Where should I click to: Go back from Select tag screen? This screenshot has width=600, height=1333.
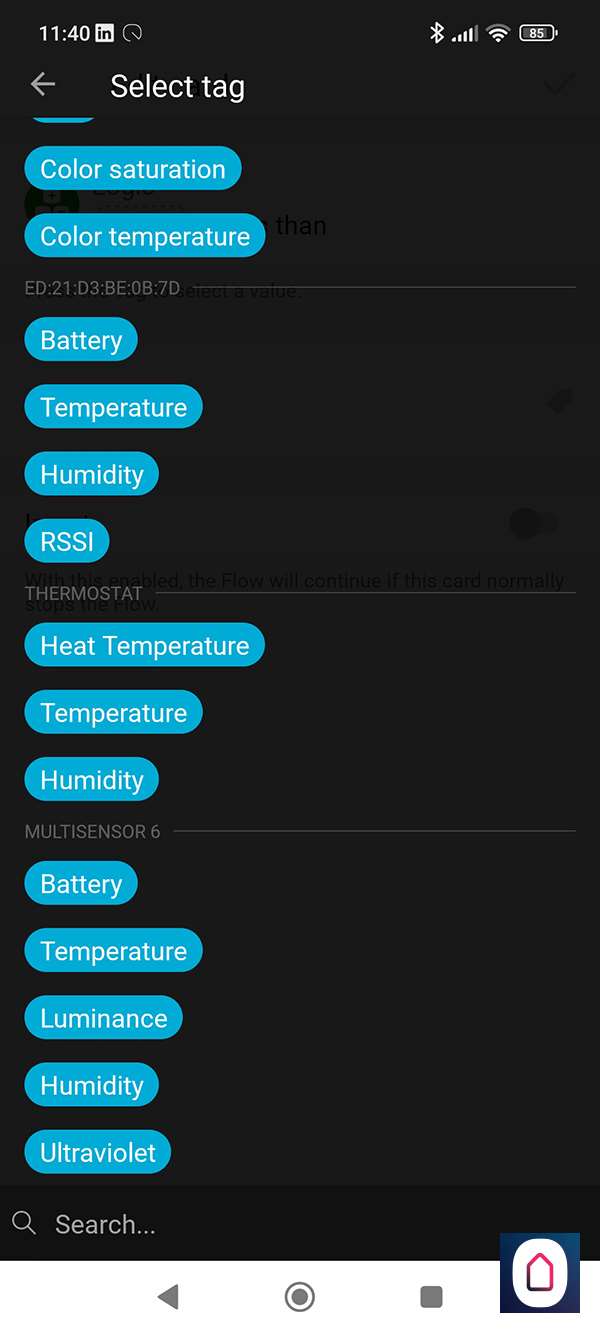click(43, 85)
